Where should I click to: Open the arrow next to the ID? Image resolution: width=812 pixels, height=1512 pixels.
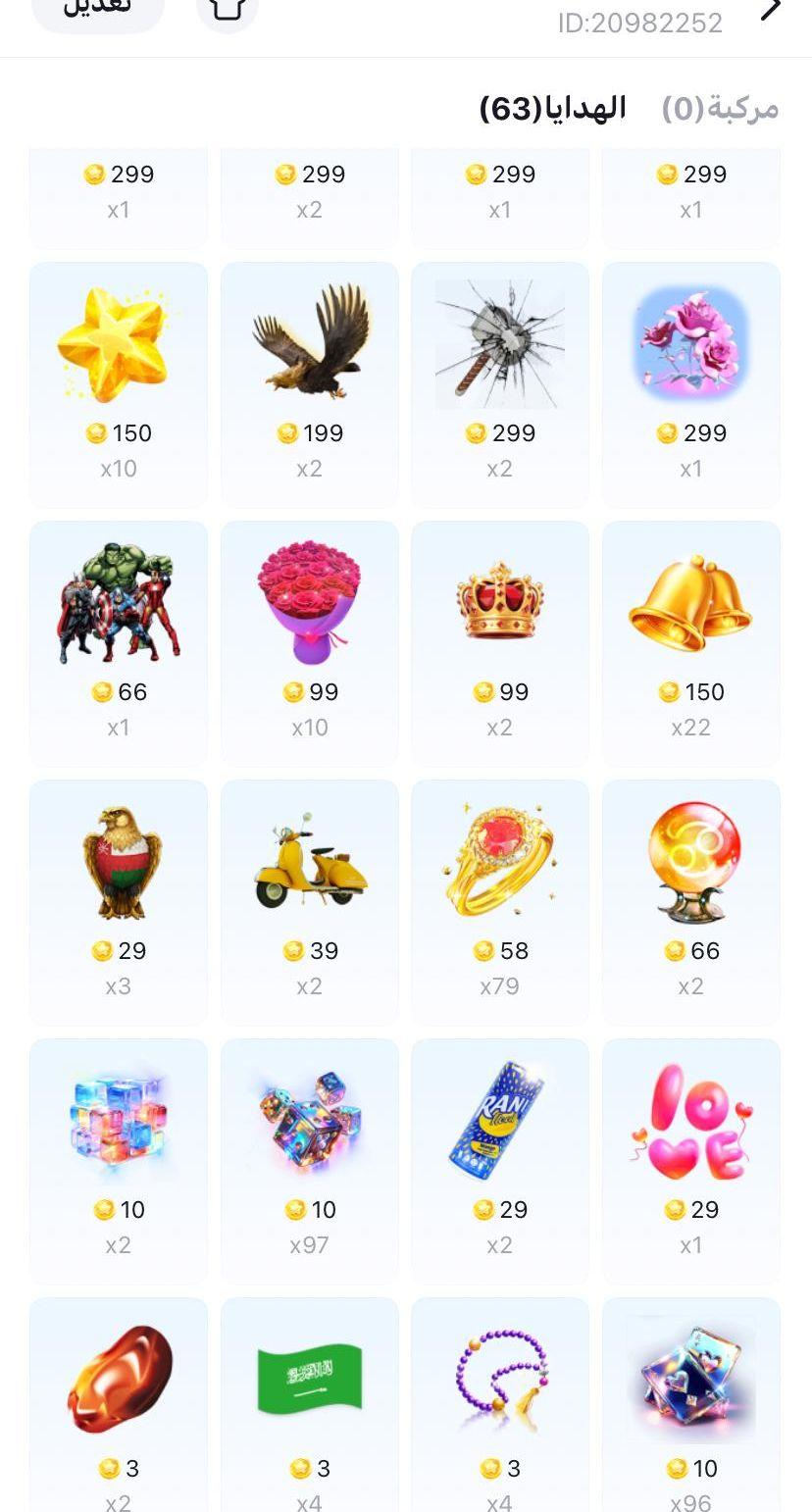click(x=772, y=10)
